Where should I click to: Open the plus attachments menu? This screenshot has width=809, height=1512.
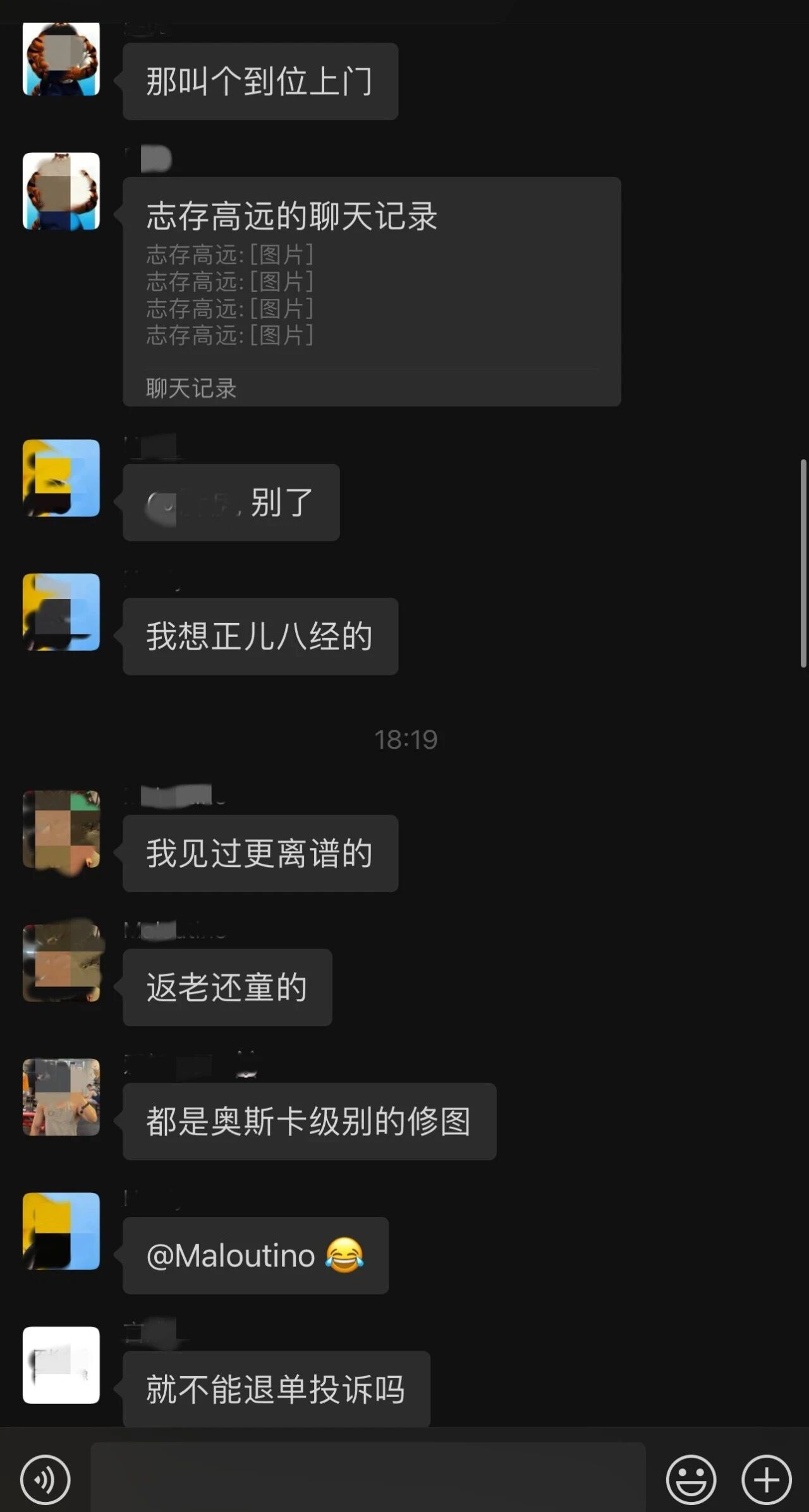(x=766, y=1479)
